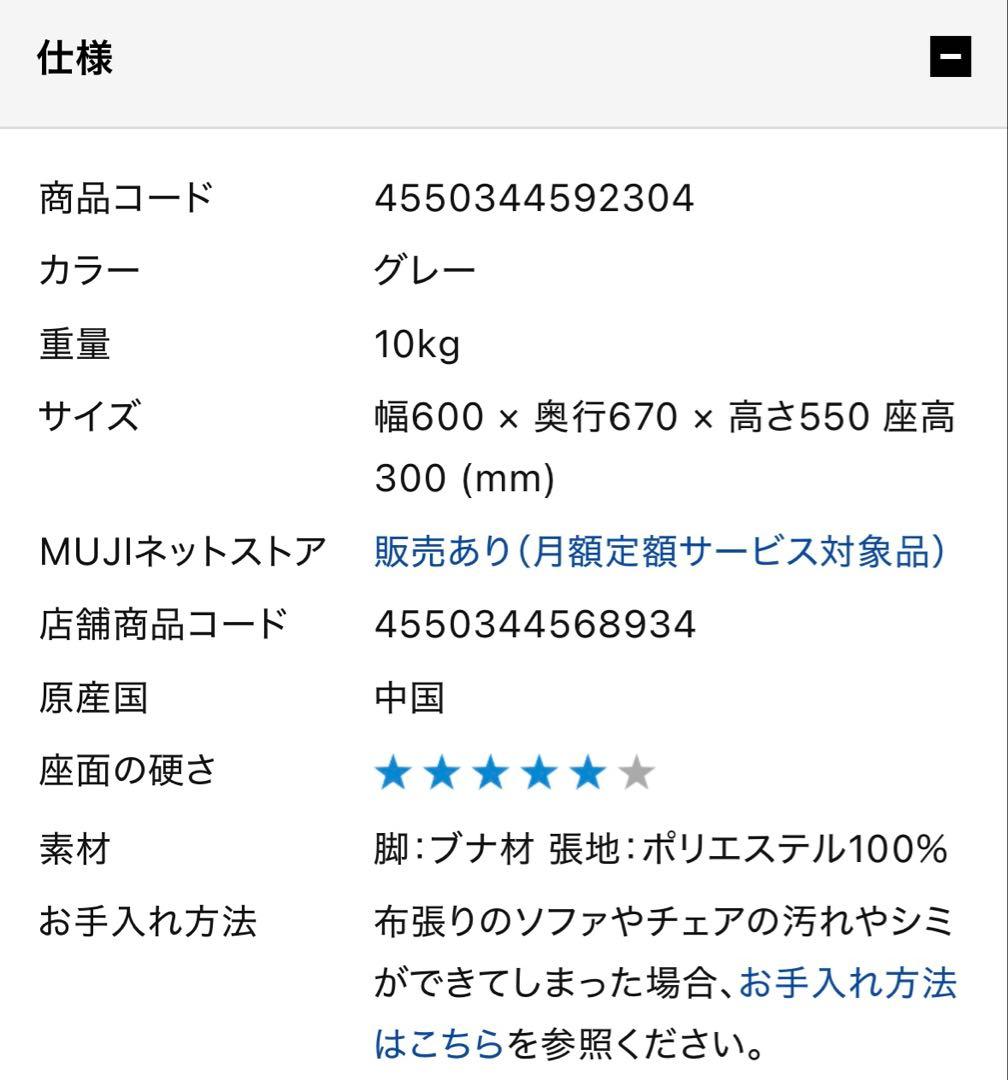Click the star rating next to 座面の硬さ
The image size is (1008, 1080).
point(517,770)
